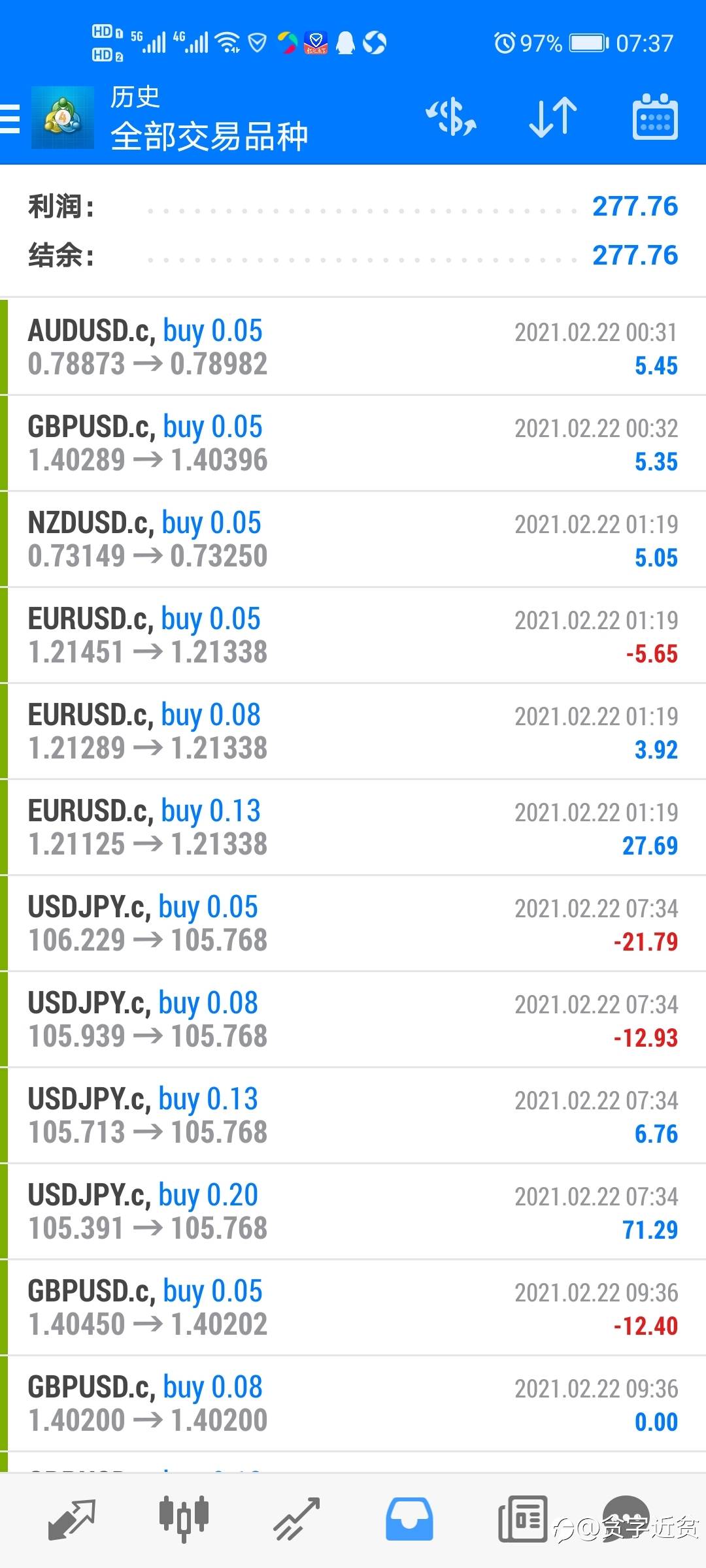Switch to the quotes tab
This screenshot has width=706, height=1568.
(x=72, y=1518)
